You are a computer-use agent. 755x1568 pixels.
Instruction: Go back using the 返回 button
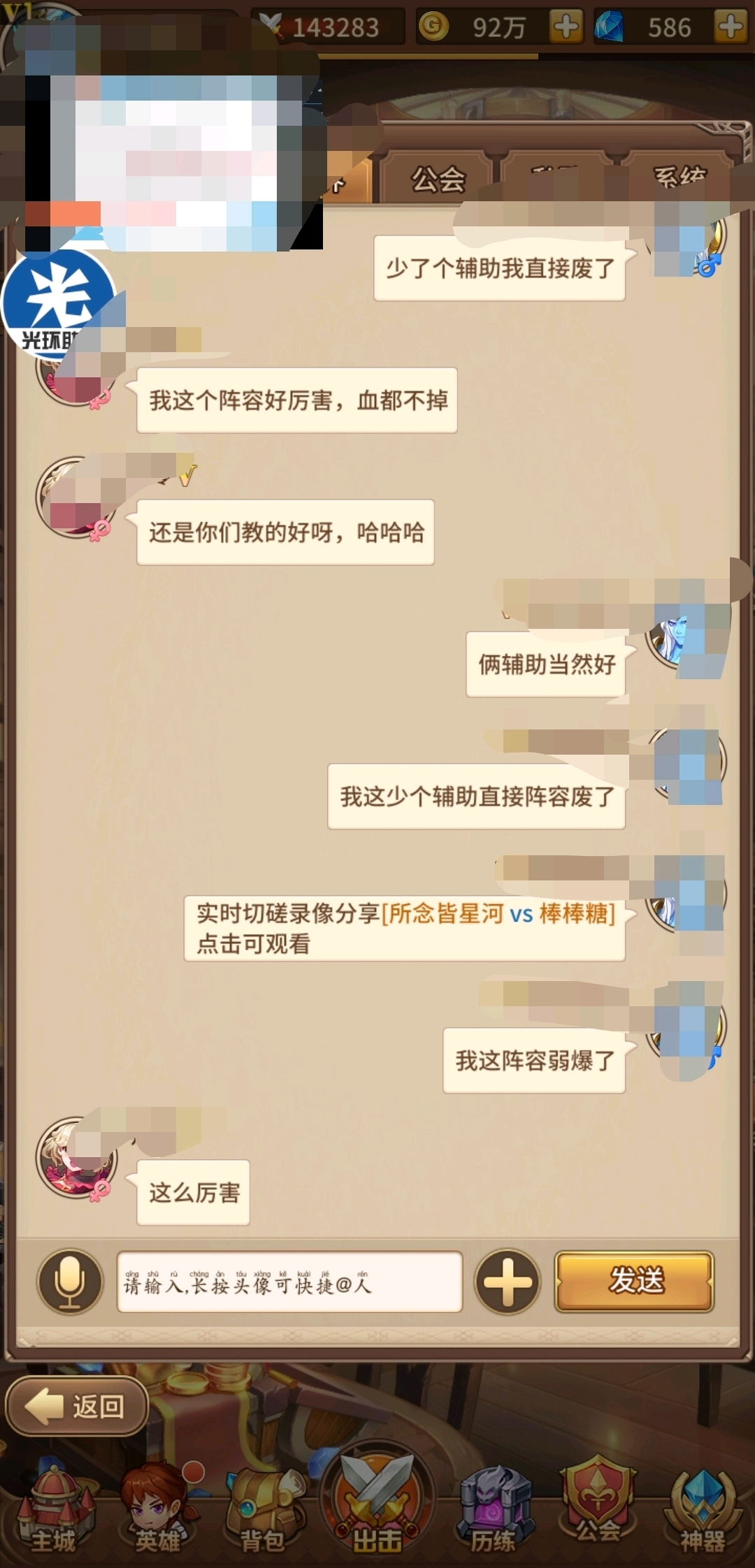point(77,1405)
